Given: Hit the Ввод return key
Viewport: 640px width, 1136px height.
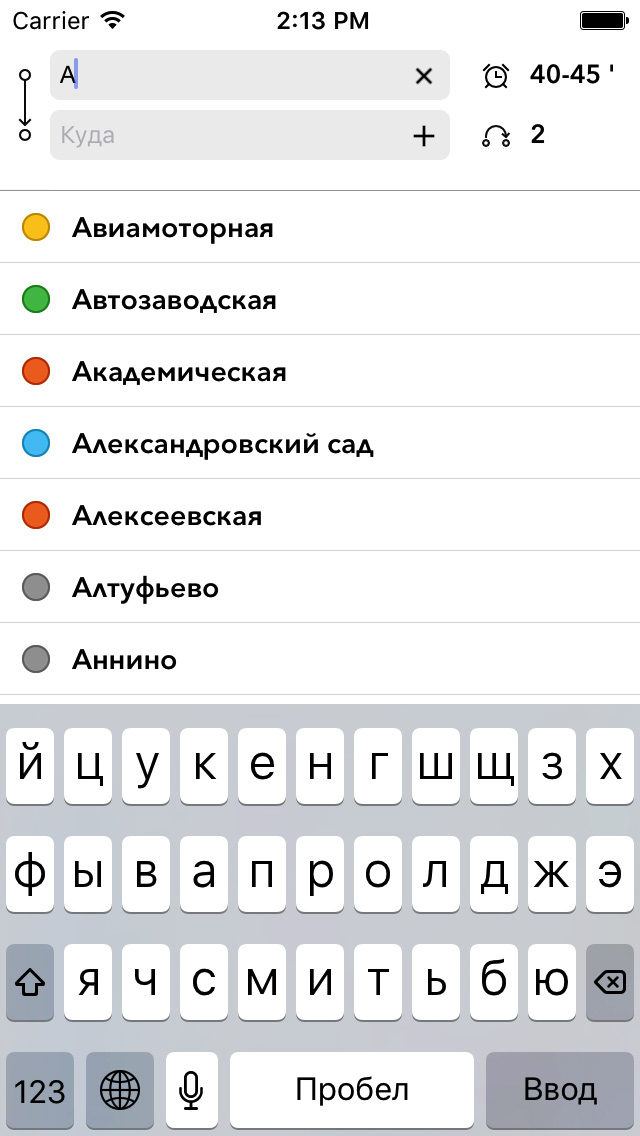Looking at the screenshot, I should [560, 1089].
